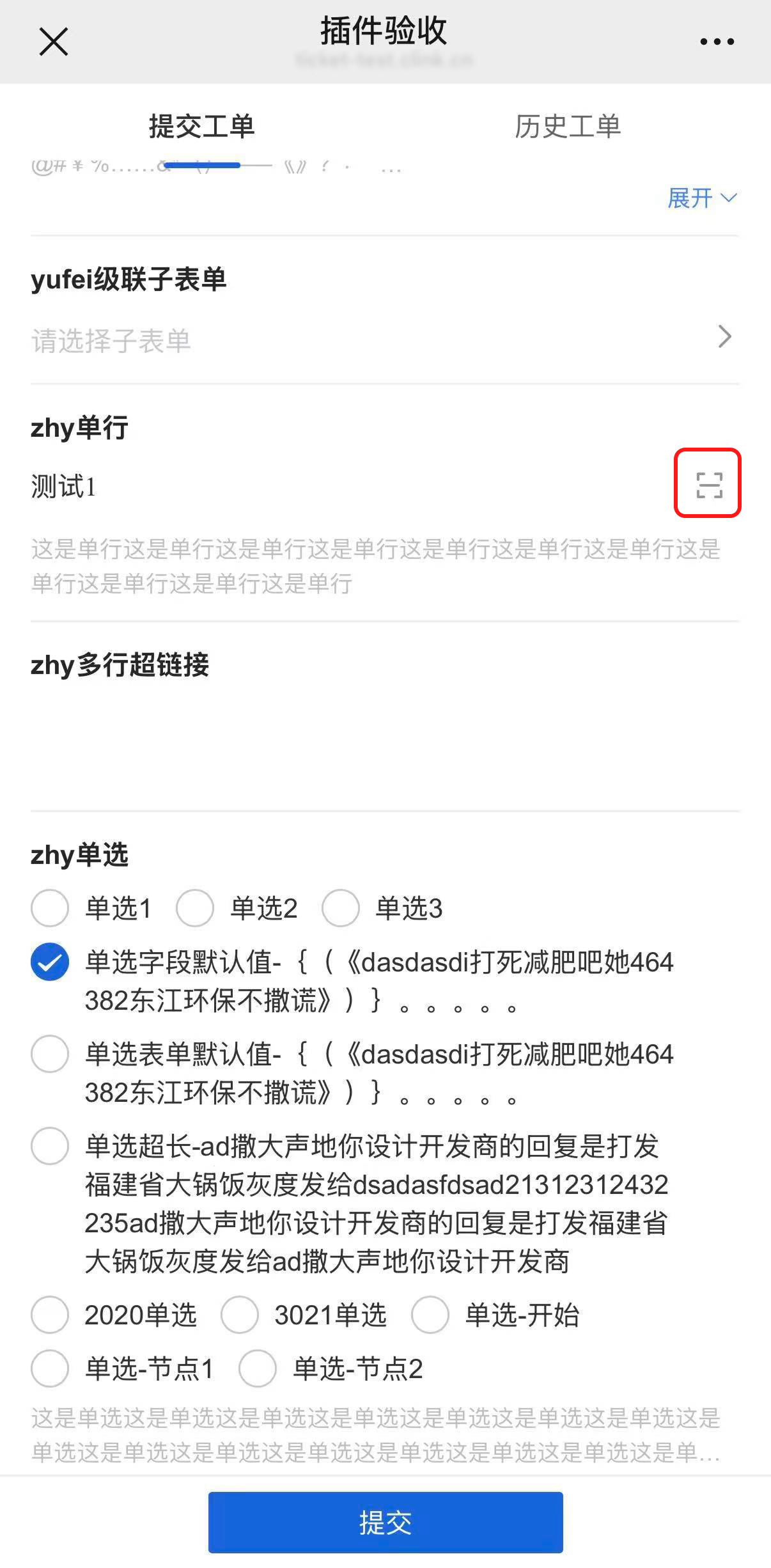Screen dimensions: 771x1568
Task: Select the 单选表单默认值 option
Action: point(51,1054)
